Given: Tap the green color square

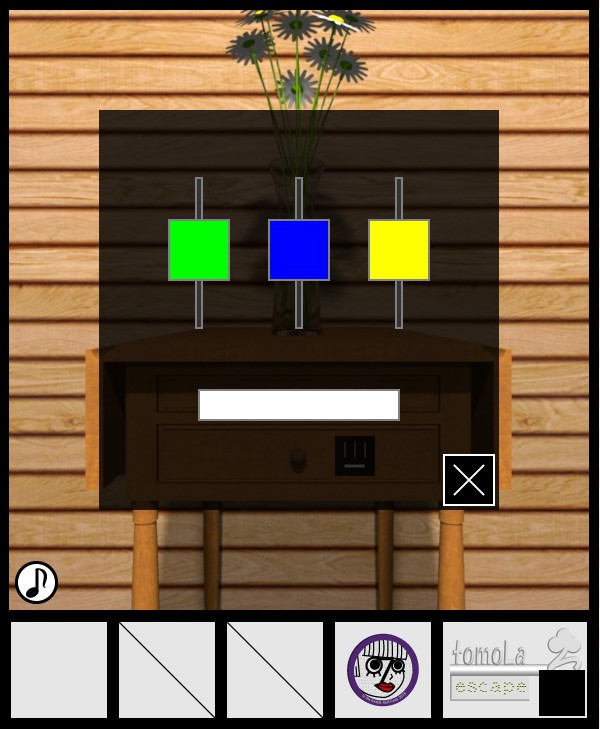Looking at the screenshot, I should (x=199, y=250).
